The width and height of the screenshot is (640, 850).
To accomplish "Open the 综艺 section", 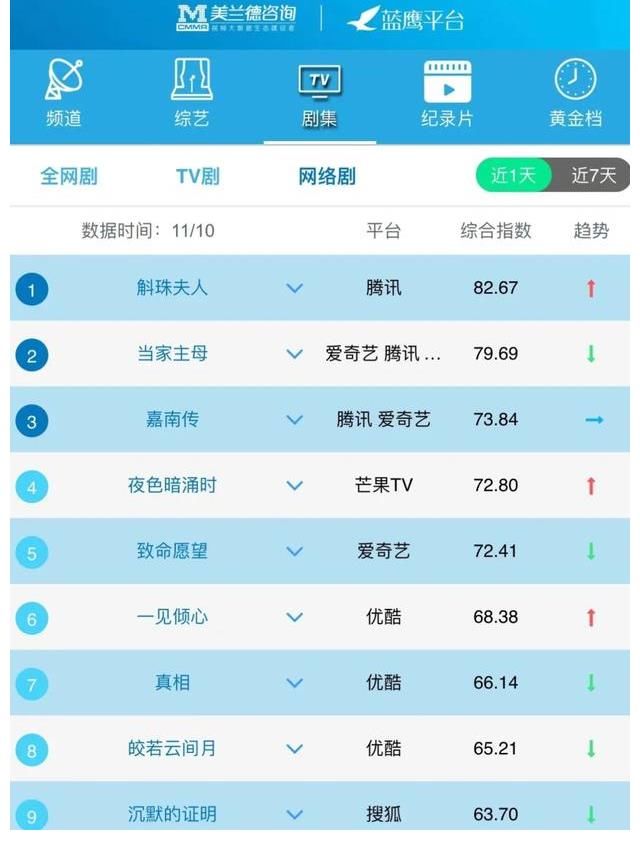I will (192, 95).
